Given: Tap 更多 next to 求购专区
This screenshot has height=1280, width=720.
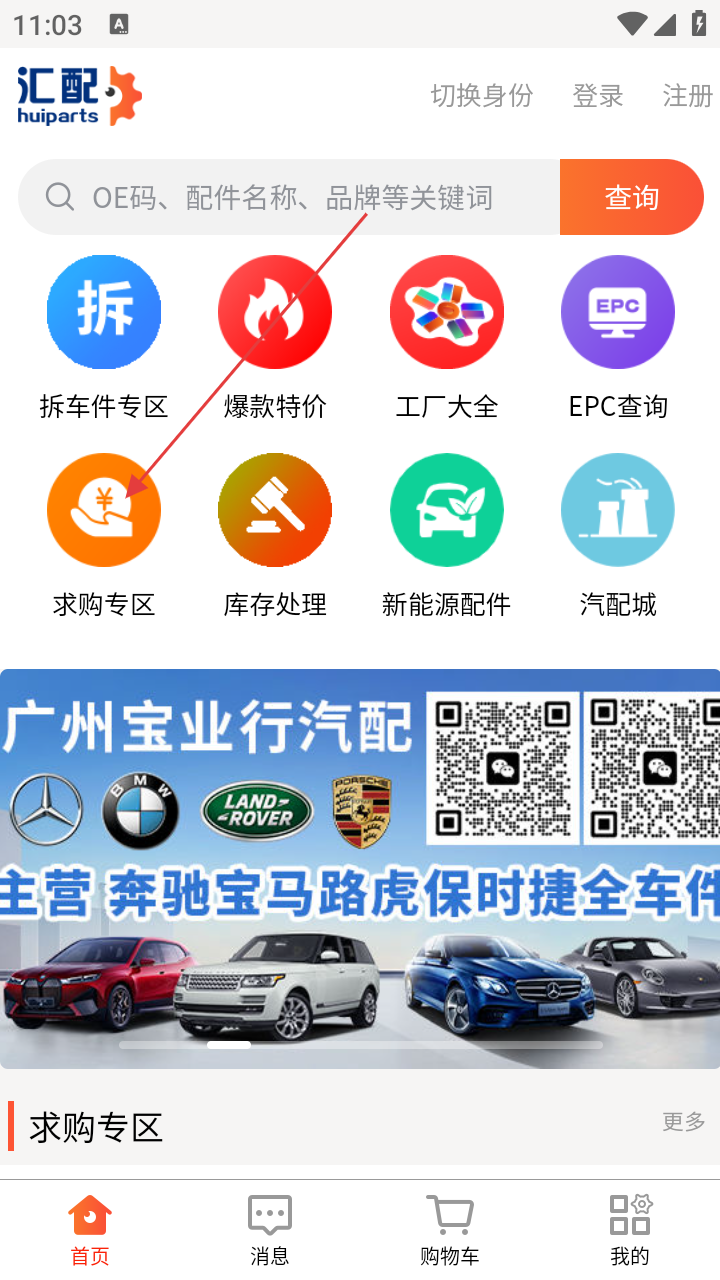Looking at the screenshot, I should point(683,1122).
